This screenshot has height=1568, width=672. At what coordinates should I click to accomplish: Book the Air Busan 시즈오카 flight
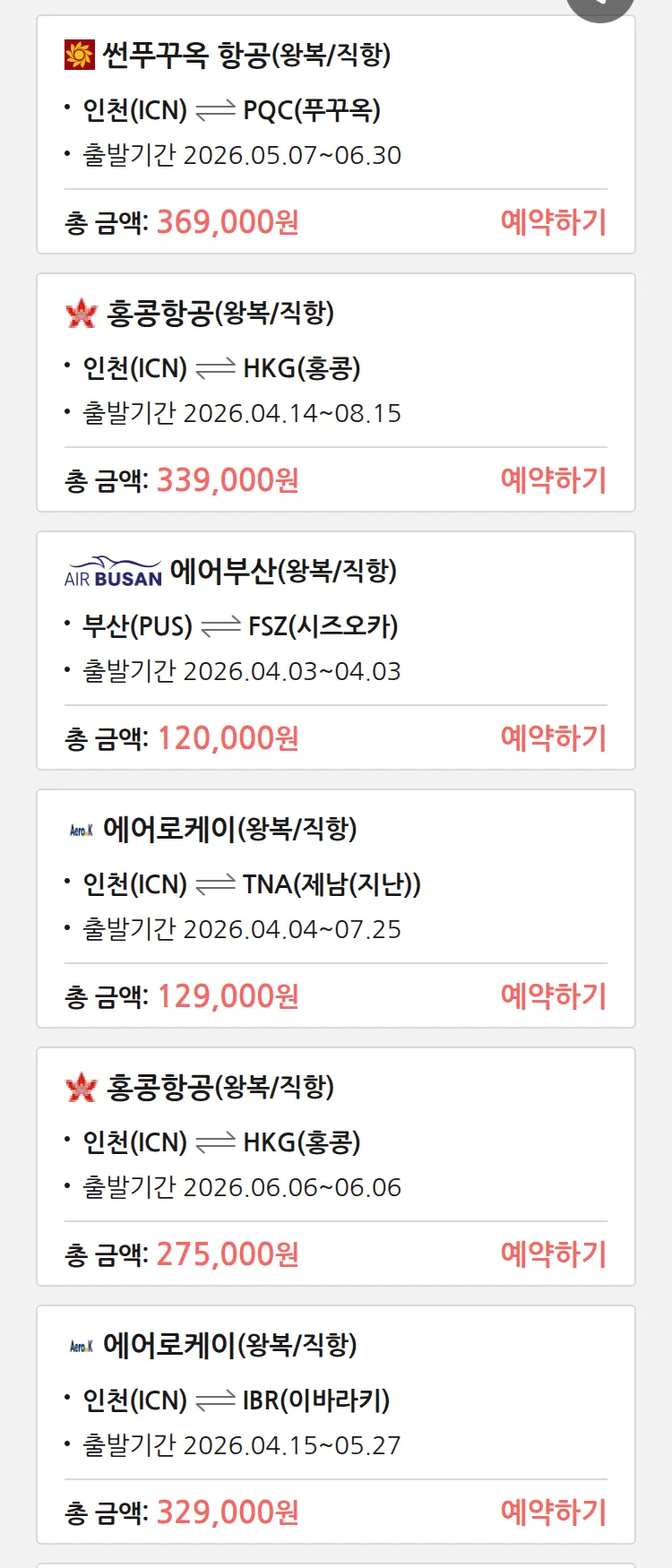point(554,737)
